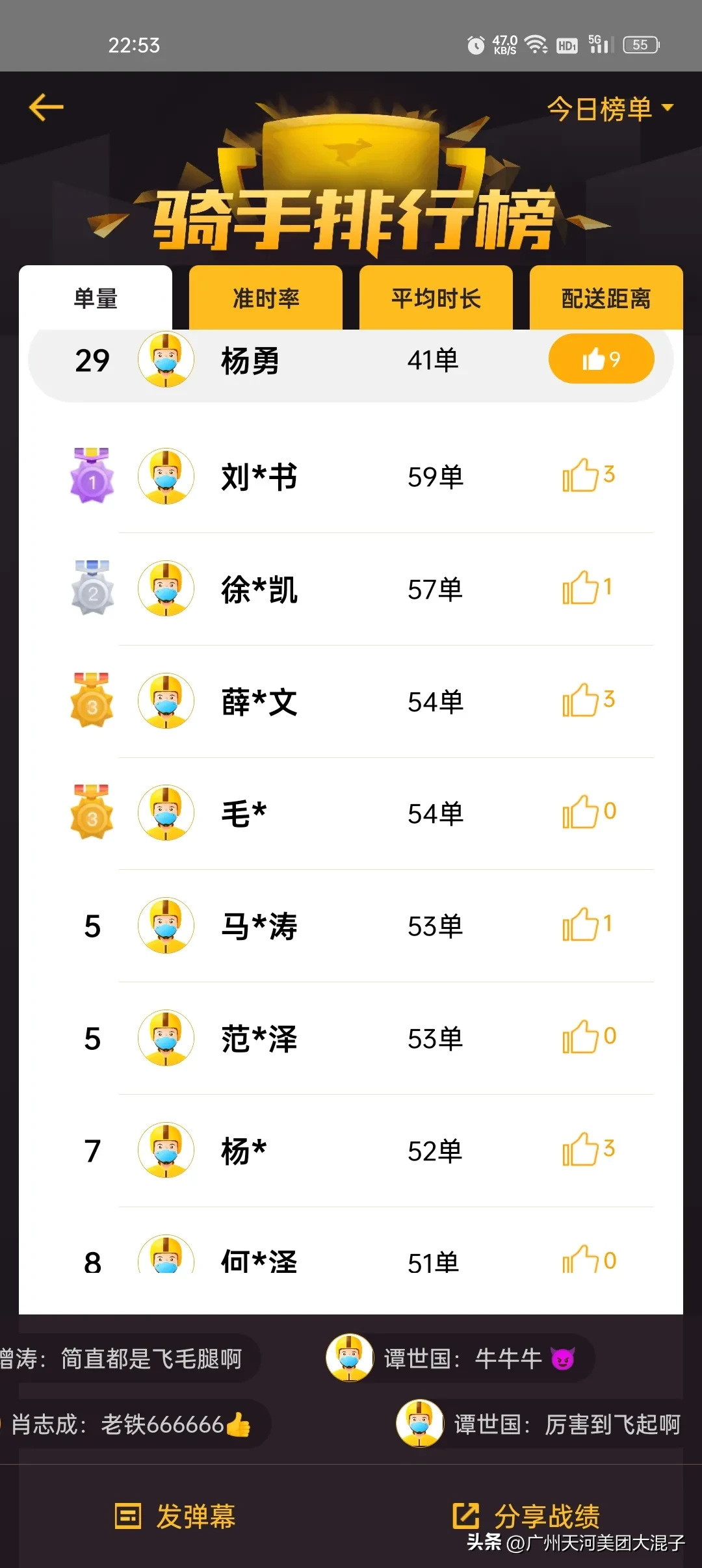Click the back arrow at top left
The image size is (702, 1568).
45,106
